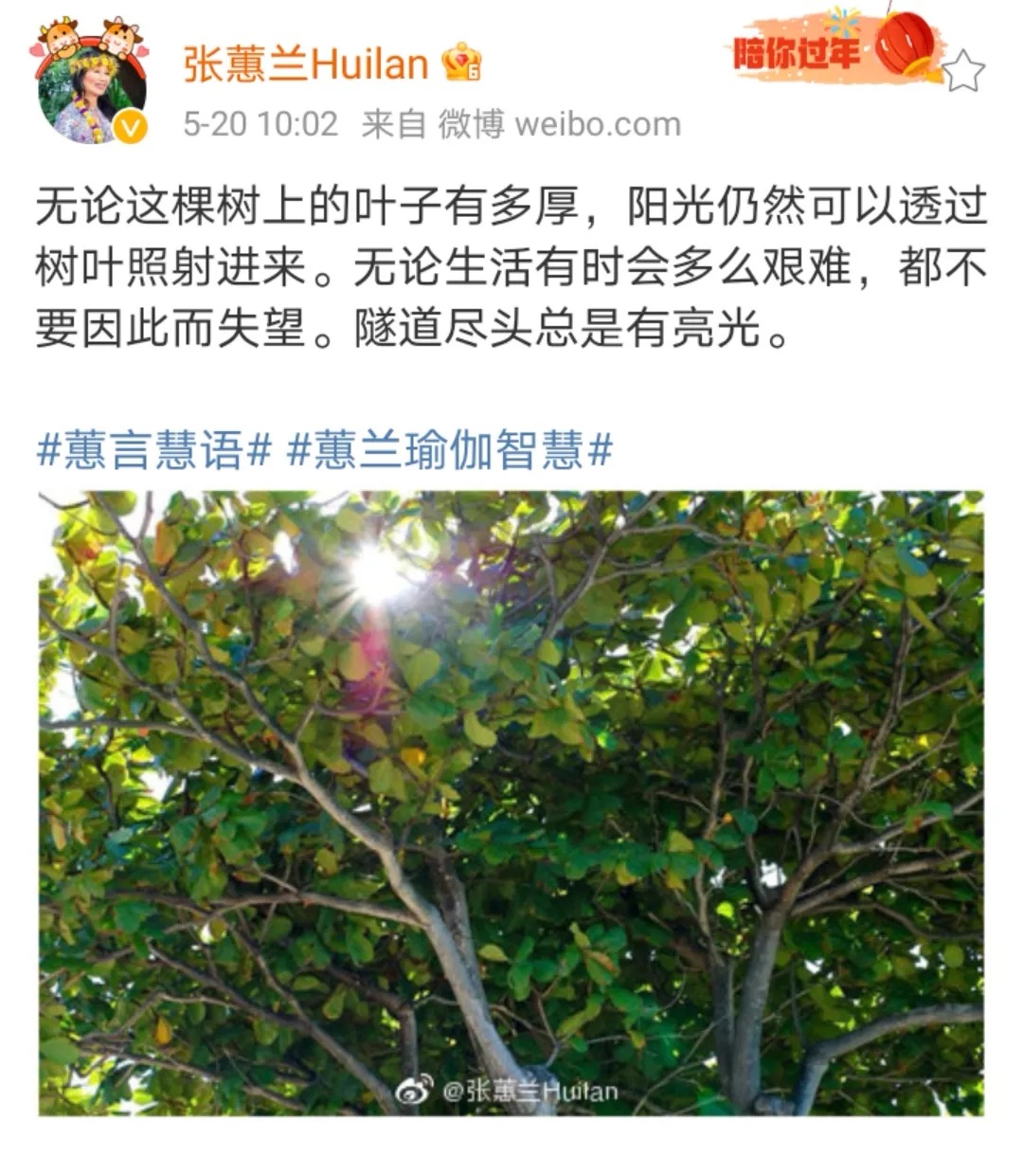Favorite this post with the star icon
Image resolution: width=1023 pixels, height=1176 pixels.
(963, 71)
